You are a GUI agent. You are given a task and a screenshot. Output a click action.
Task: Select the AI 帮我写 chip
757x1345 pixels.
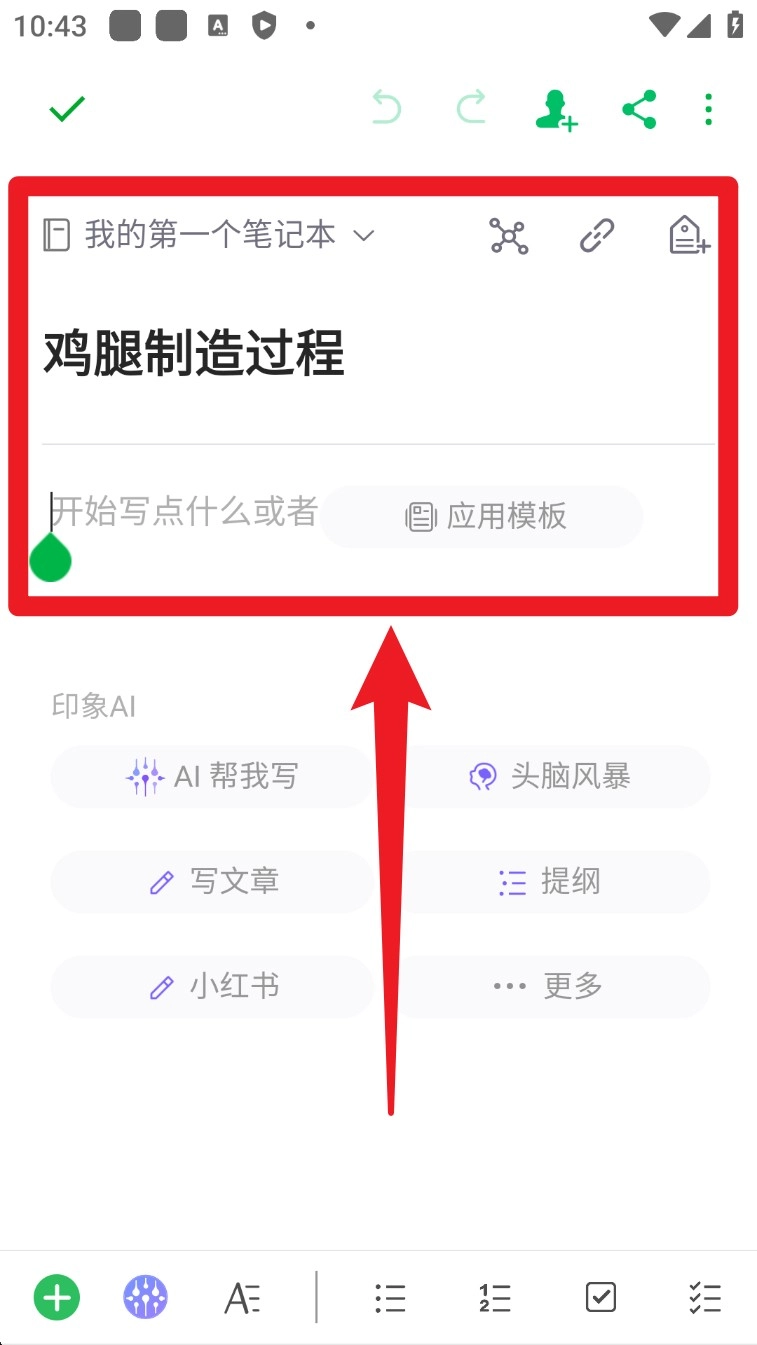(211, 776)
